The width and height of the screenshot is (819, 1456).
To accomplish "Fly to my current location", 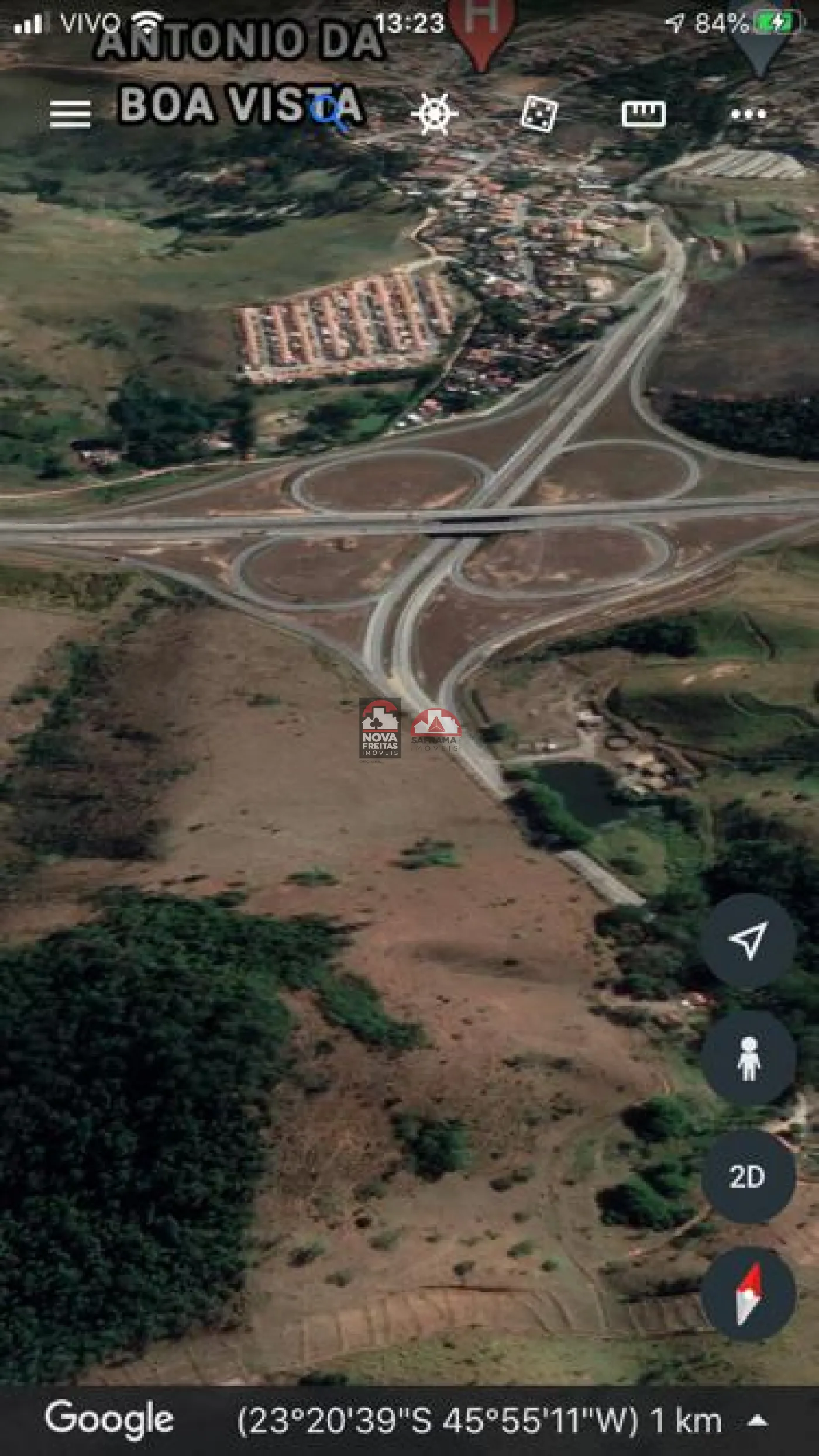I will click(748, 940).
